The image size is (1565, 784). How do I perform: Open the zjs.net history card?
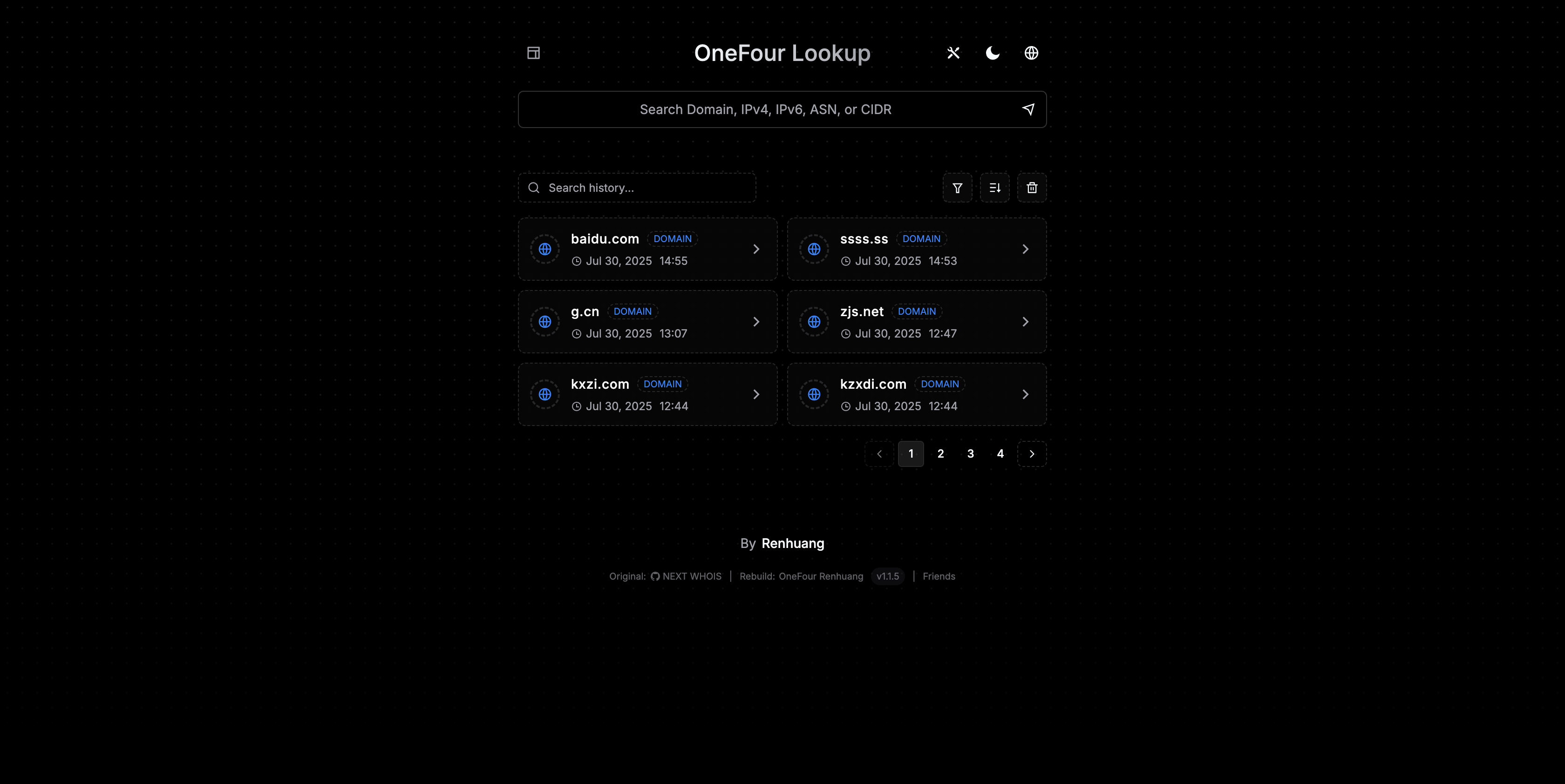tap(917, 322)
